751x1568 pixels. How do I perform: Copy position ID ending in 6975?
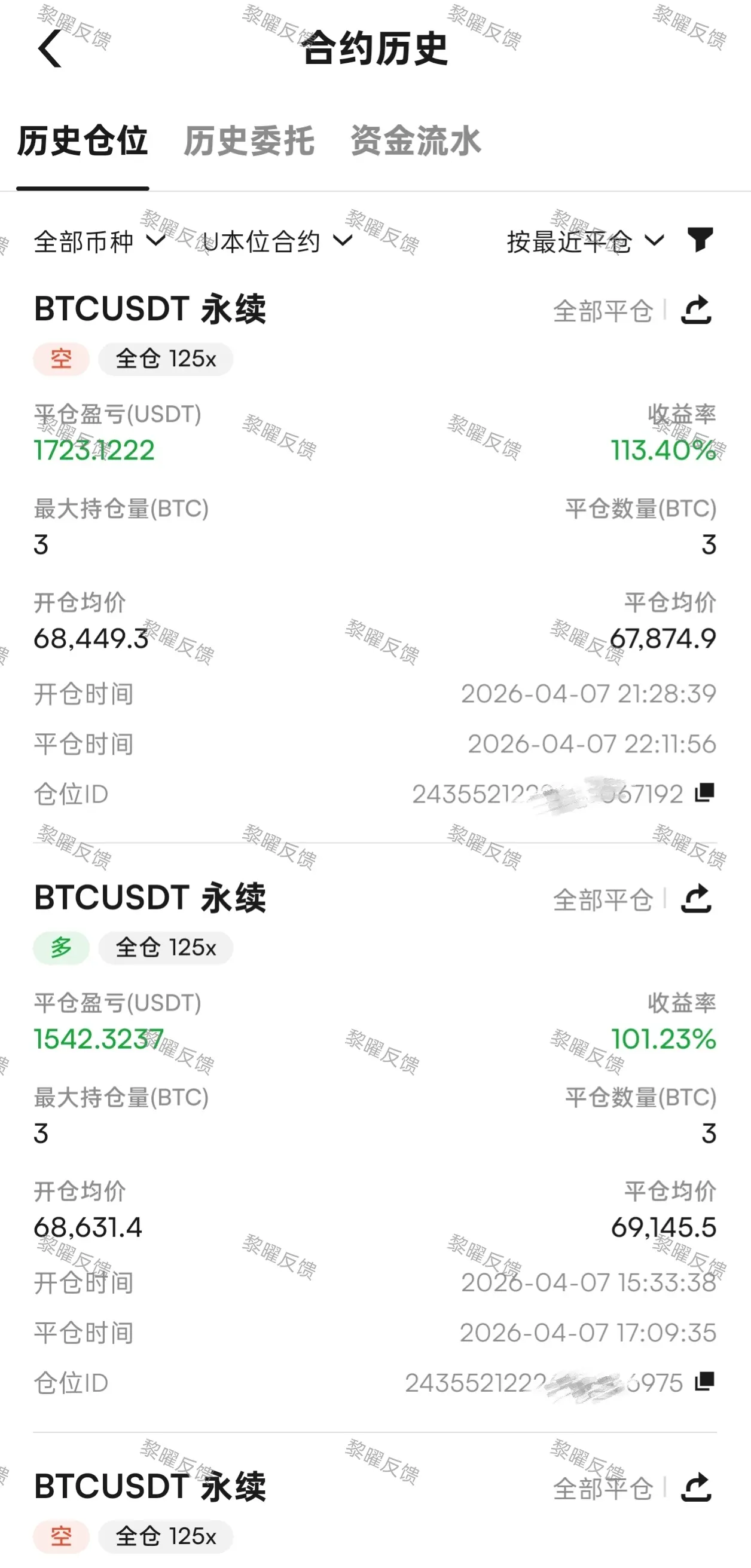tap(704, 1382)
